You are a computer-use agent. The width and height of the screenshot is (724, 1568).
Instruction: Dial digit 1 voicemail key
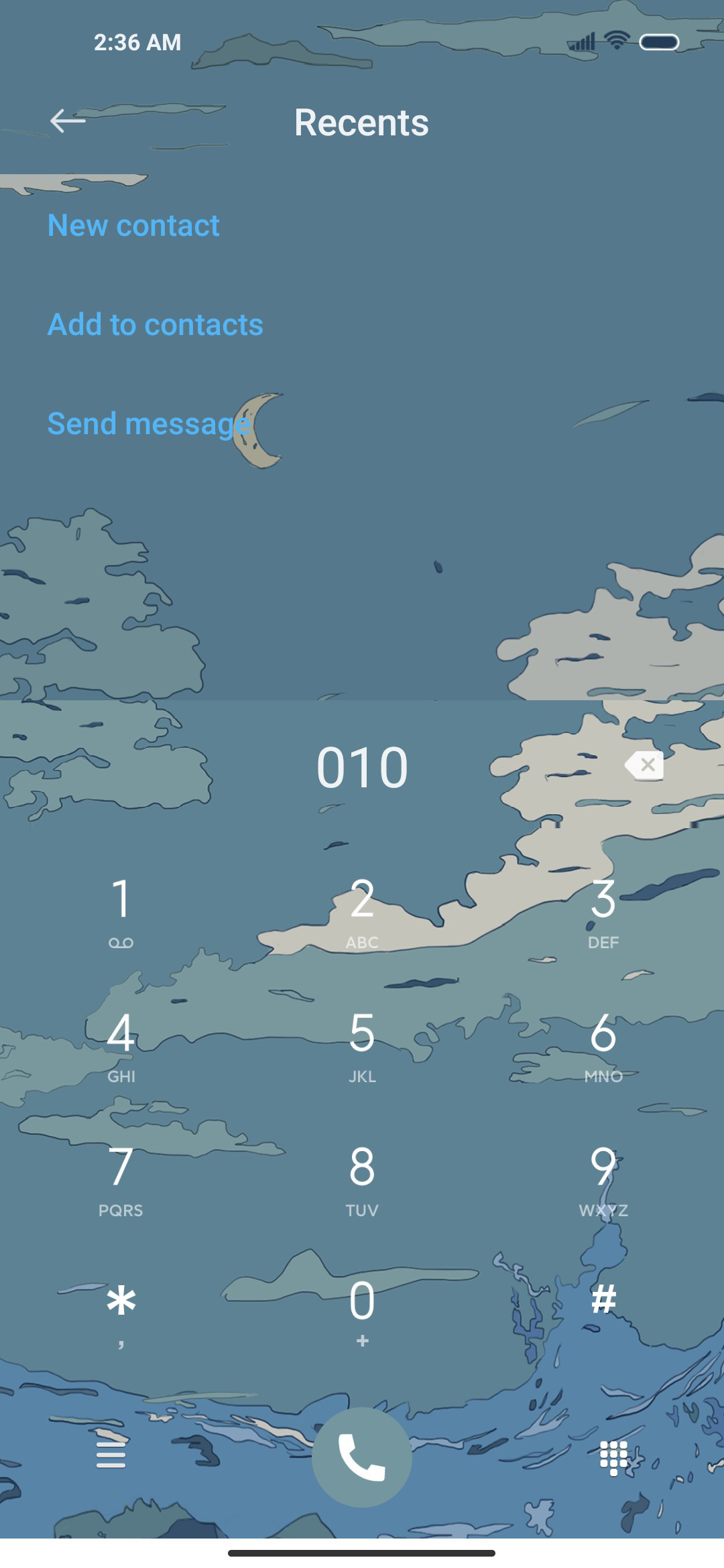coord(121,913)
